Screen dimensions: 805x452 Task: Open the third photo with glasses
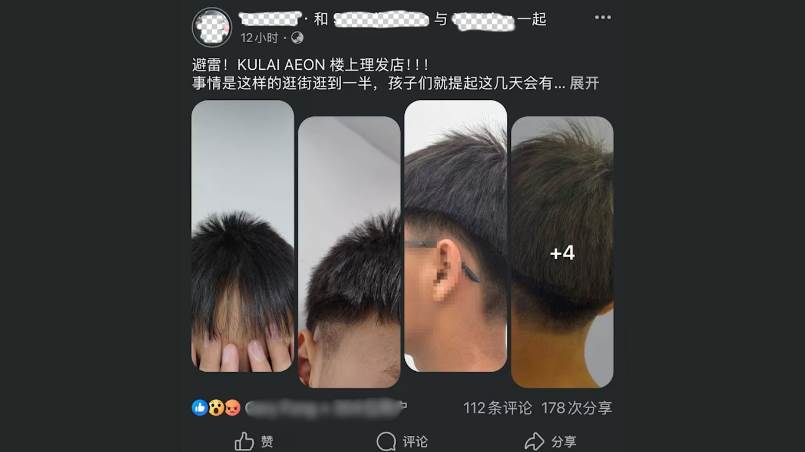pos(455,236)
